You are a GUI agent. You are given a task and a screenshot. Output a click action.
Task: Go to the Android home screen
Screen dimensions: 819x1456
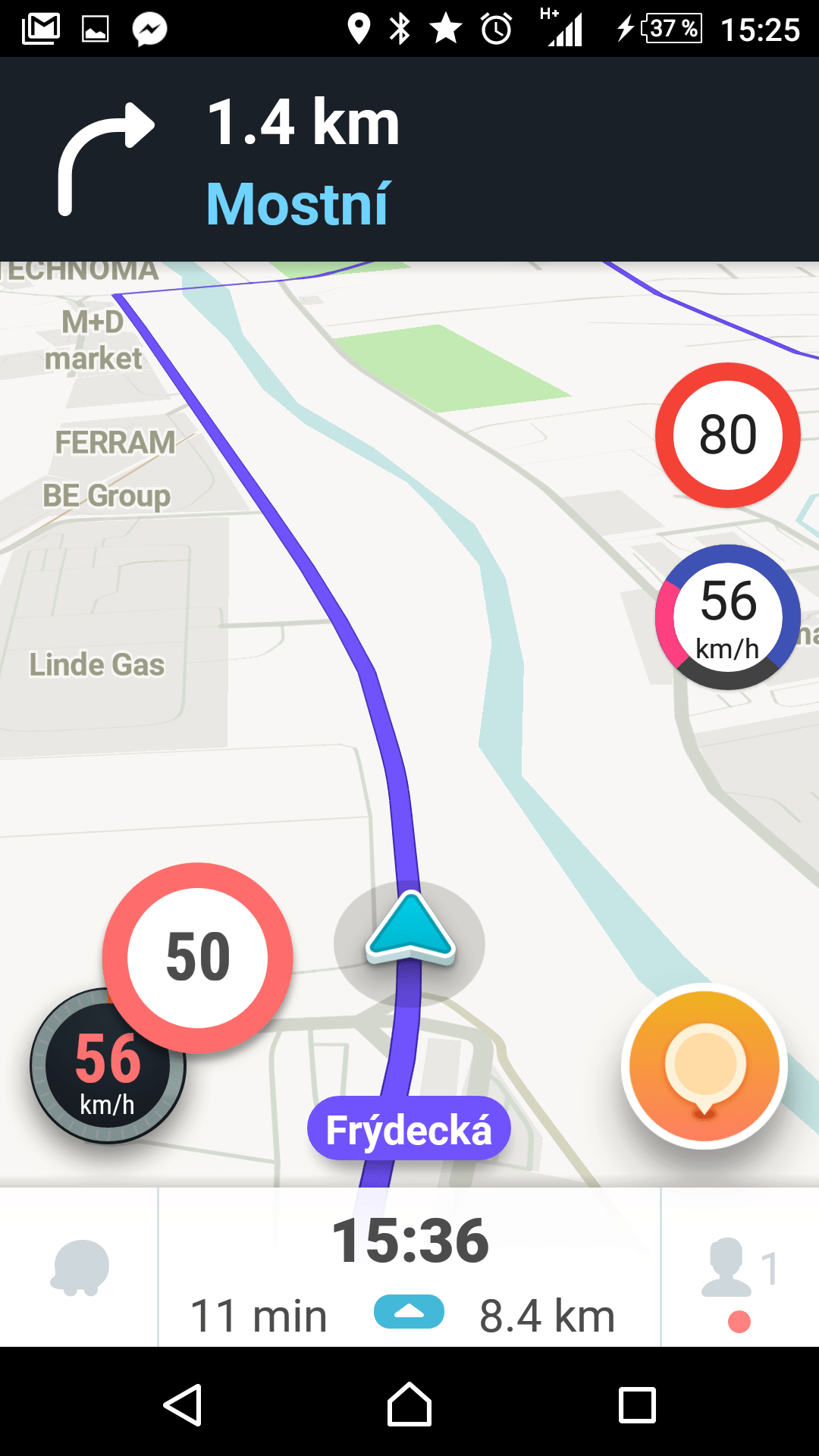click(409, 1405)
